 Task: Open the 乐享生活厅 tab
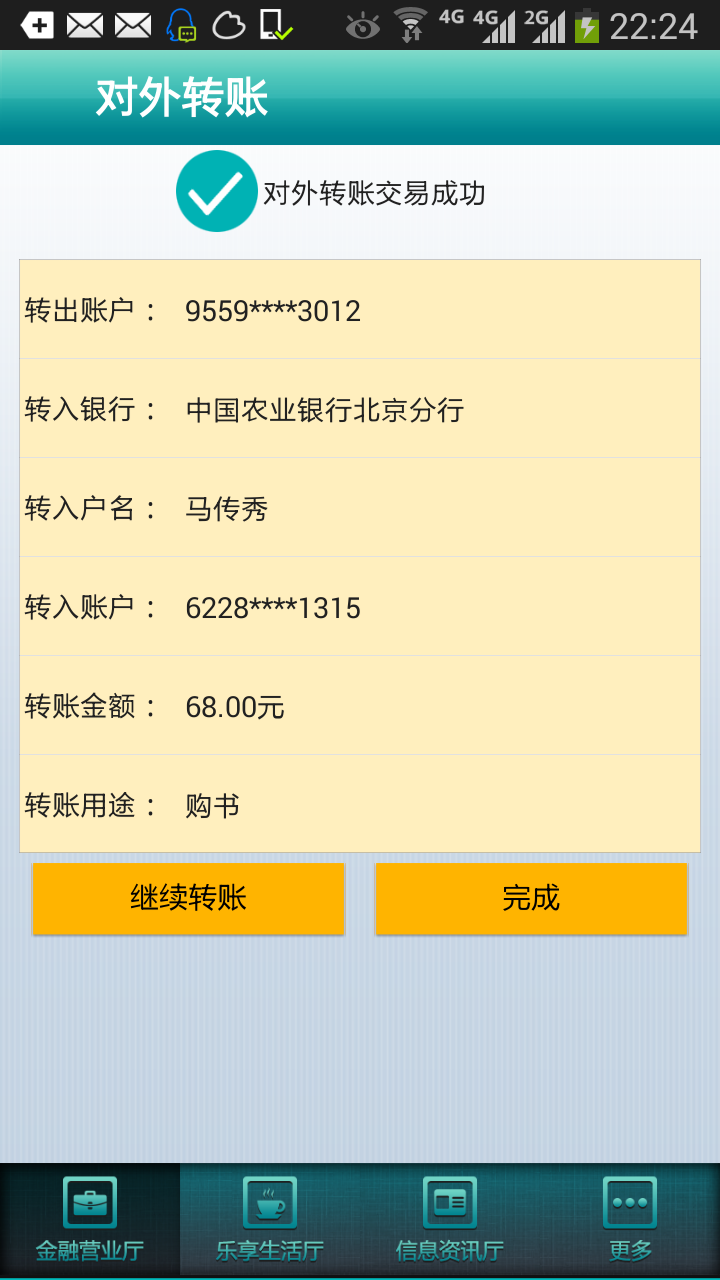270,1220
